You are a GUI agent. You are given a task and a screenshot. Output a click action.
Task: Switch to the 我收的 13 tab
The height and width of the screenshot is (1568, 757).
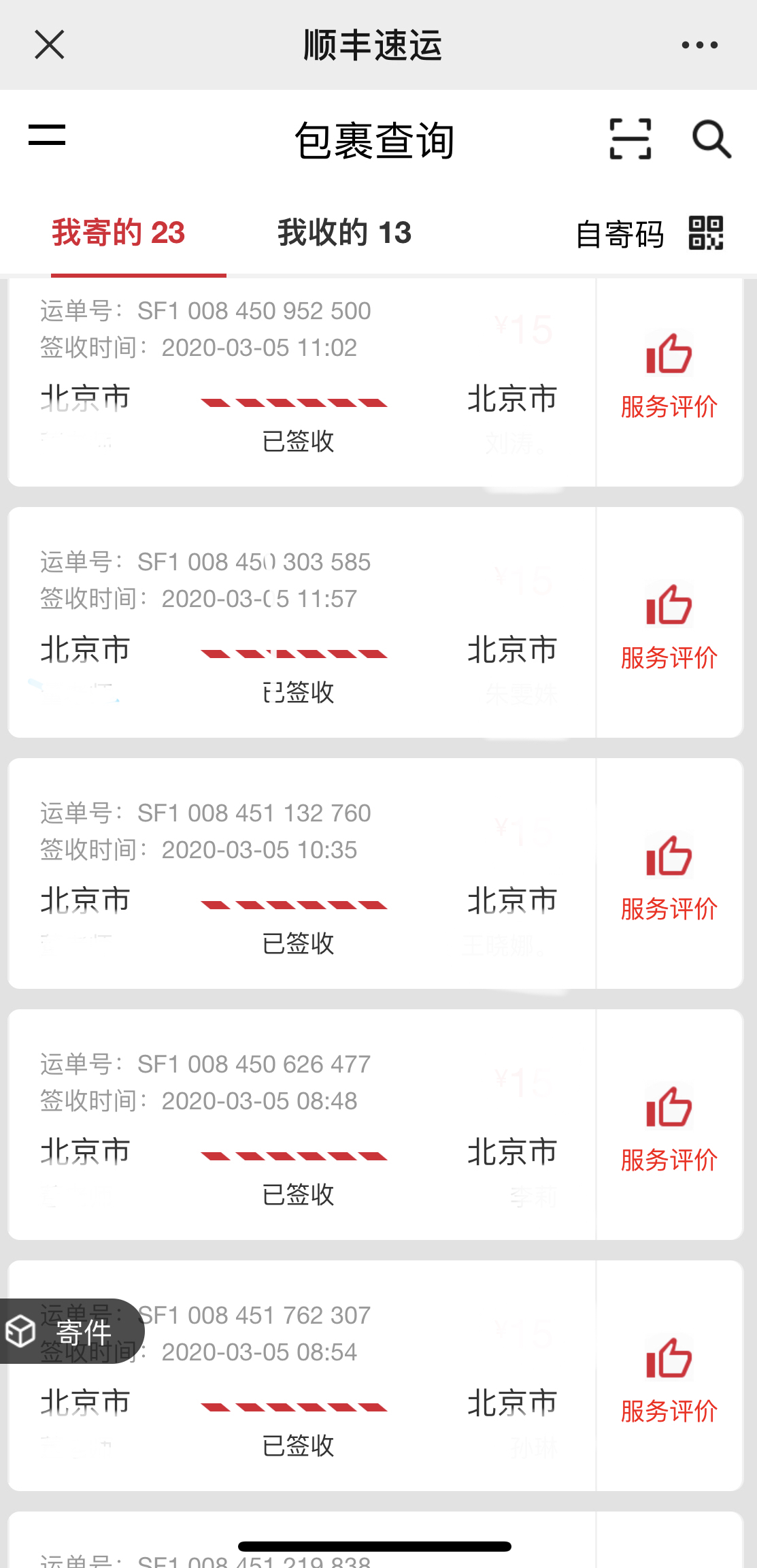pos(344,233)
